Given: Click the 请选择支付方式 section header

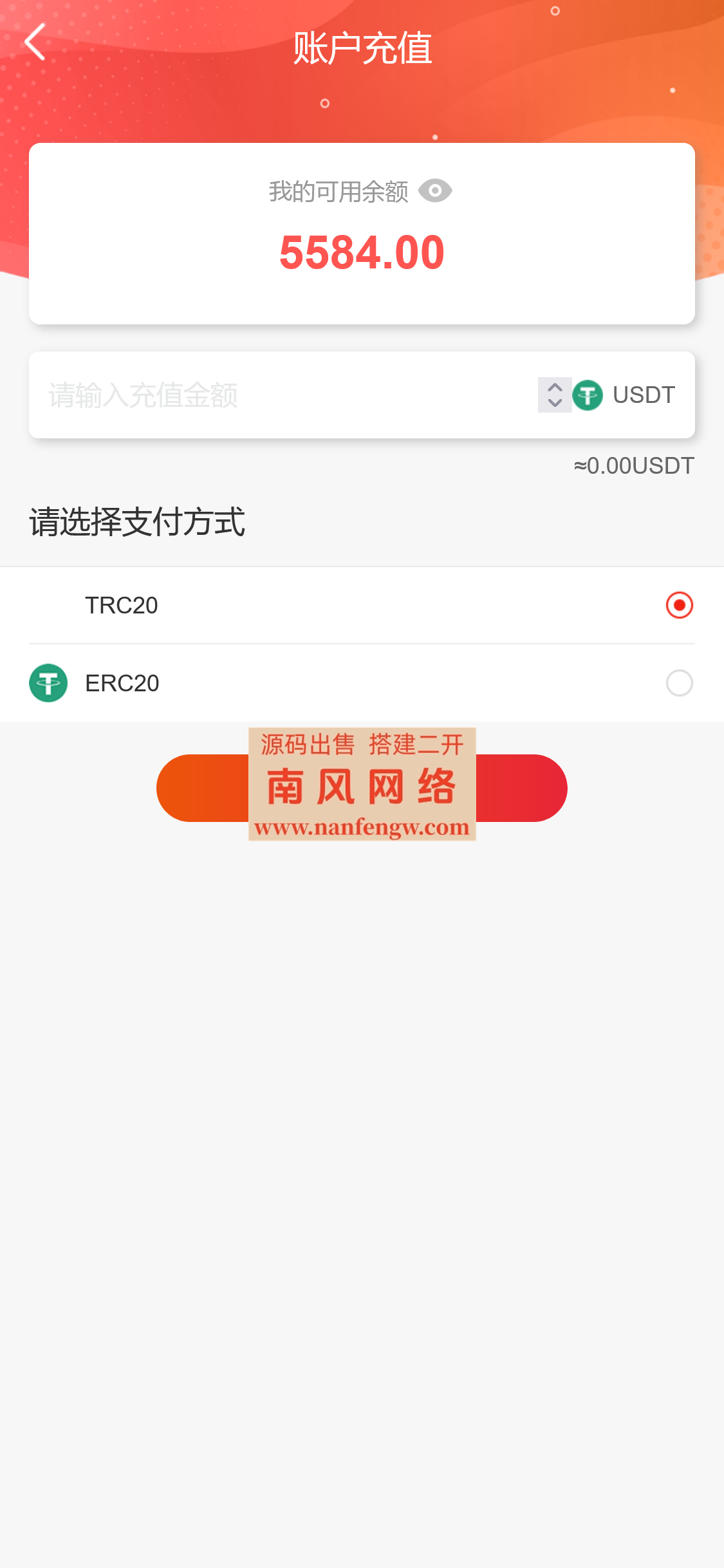Looking at the screenshot, I should (x=136, y=521).
